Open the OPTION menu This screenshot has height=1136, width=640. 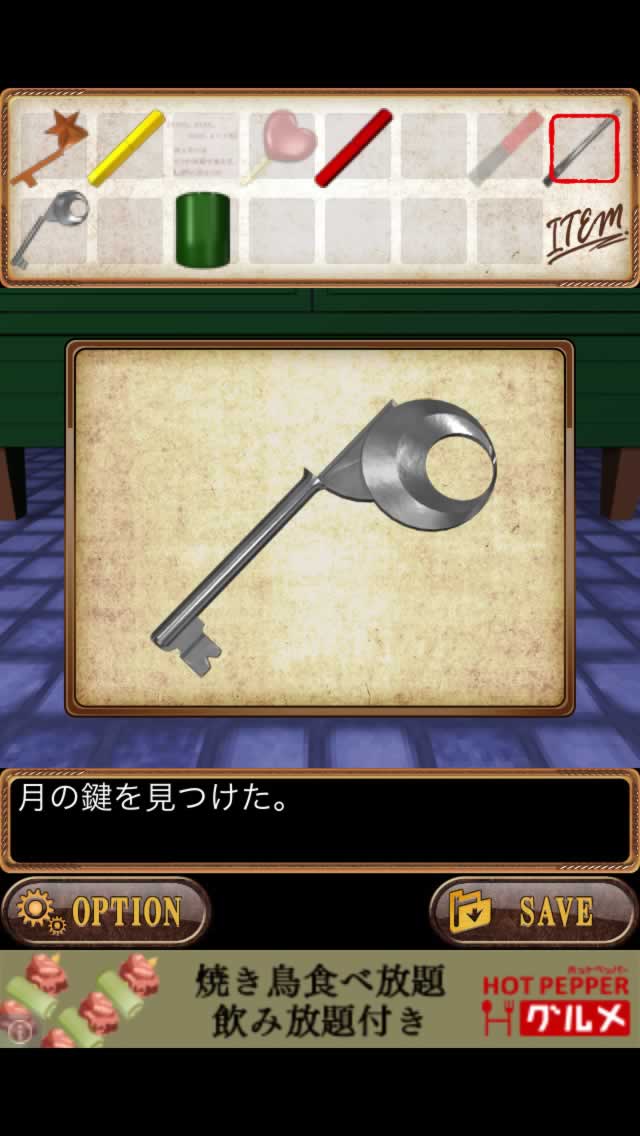(106, 911)
